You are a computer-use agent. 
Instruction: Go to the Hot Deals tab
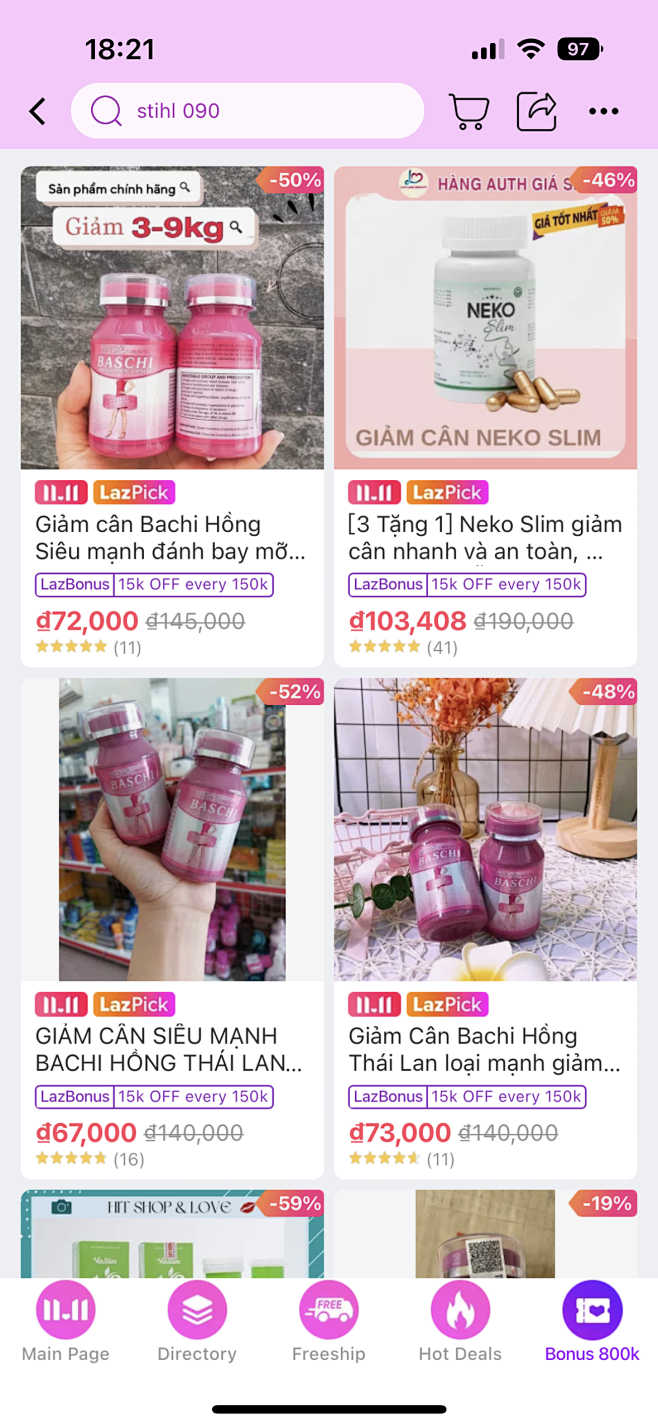(460, 1322)
